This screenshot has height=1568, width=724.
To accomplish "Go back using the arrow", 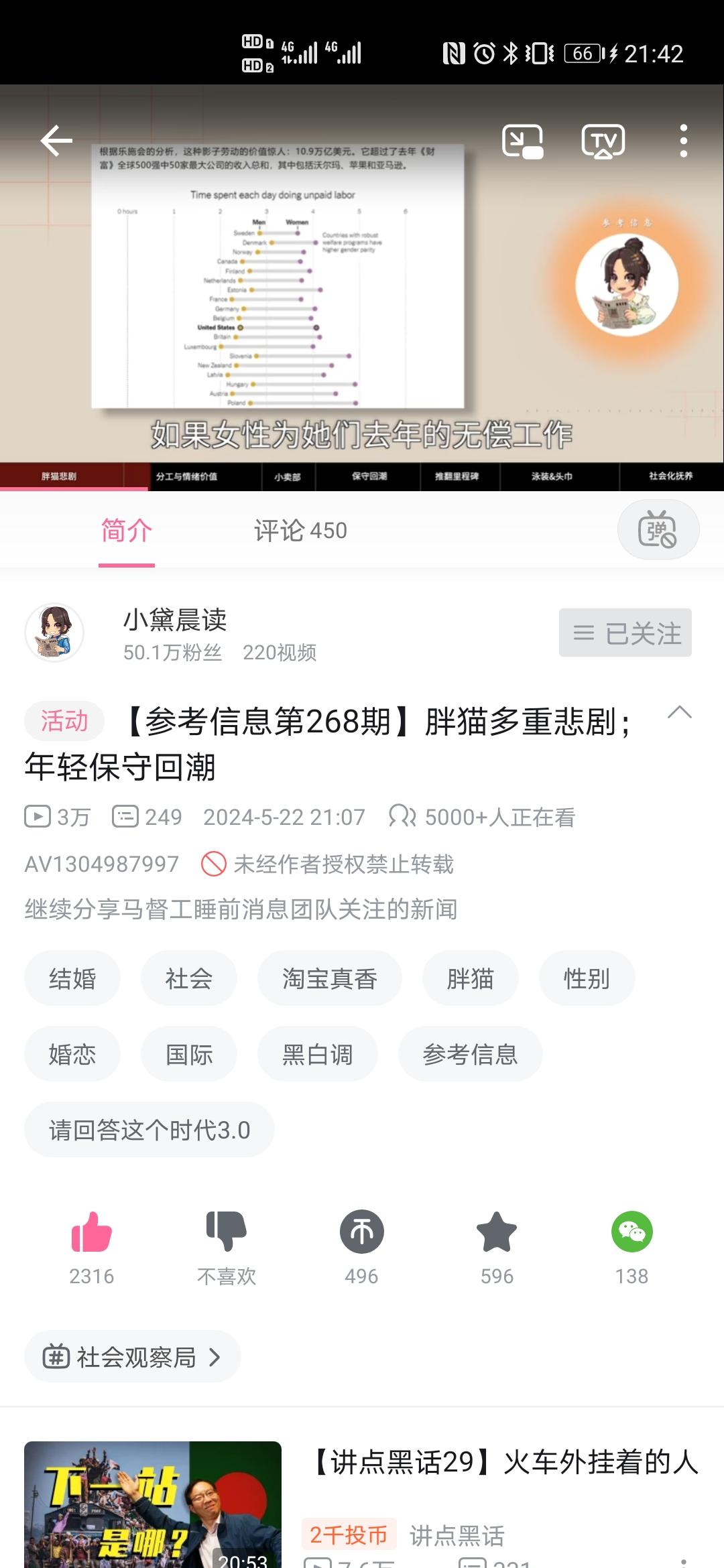I will (x=56, y=141).
